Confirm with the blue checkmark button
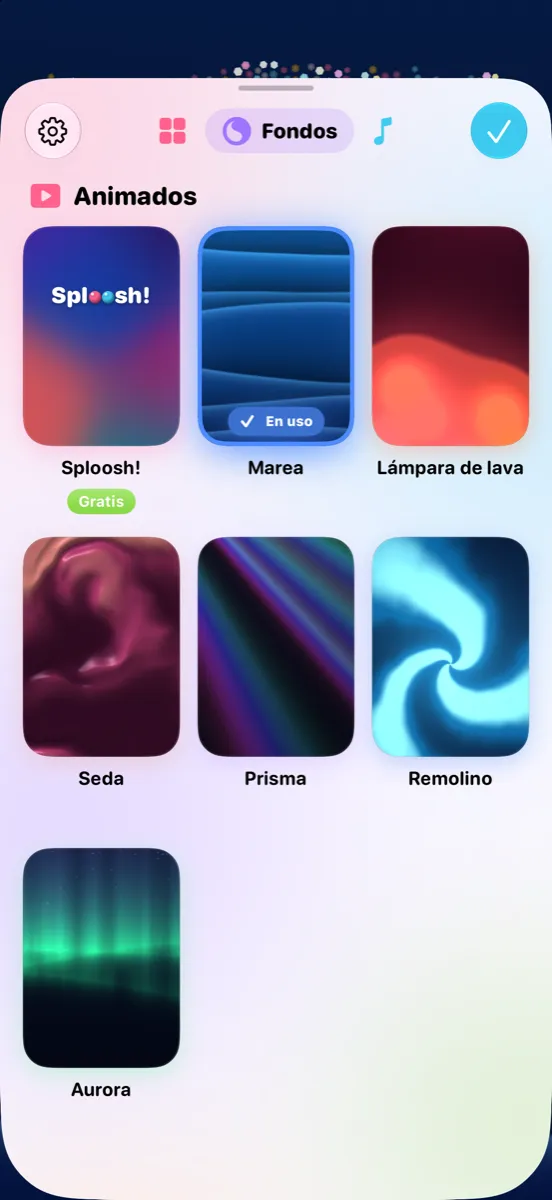 (x=499, y=131)
